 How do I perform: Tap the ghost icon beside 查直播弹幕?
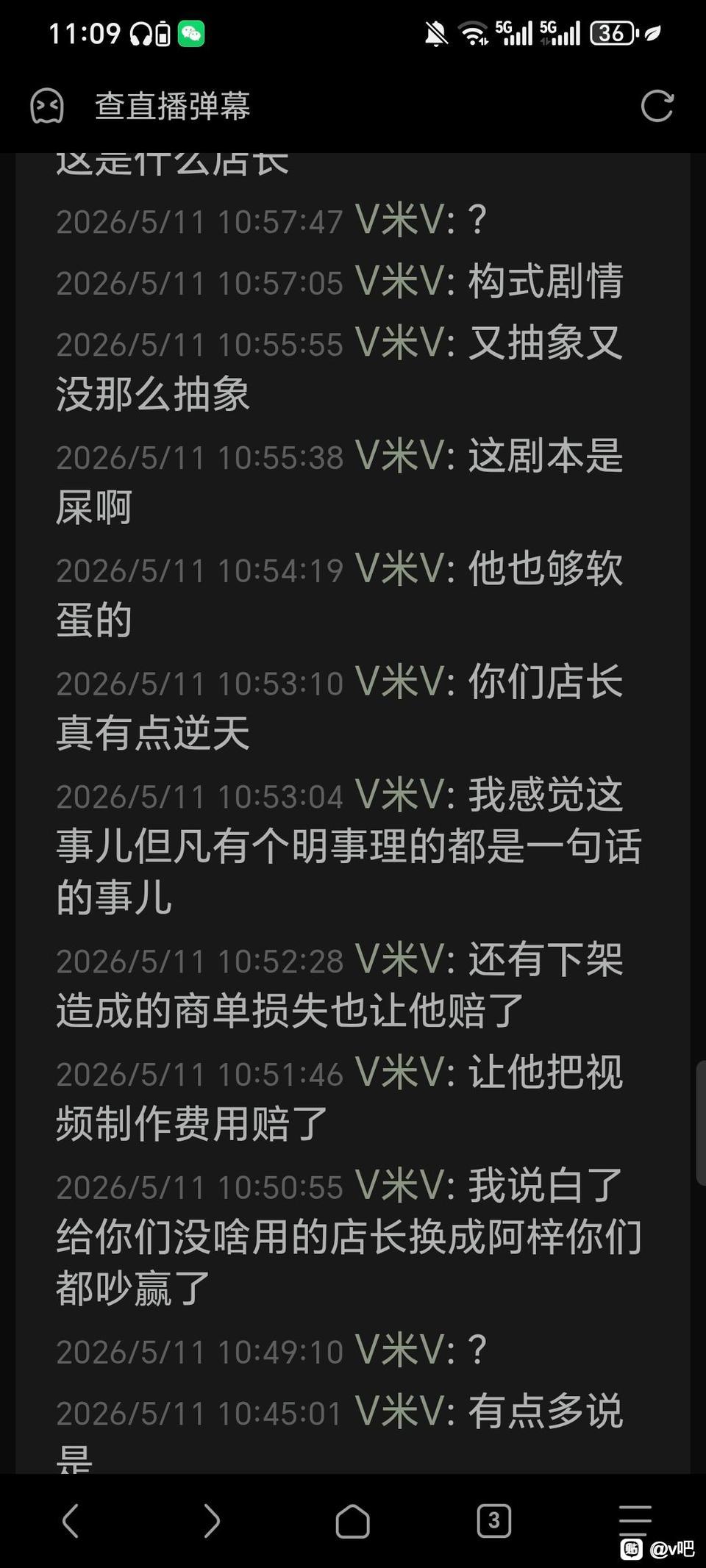click(47, 106)
